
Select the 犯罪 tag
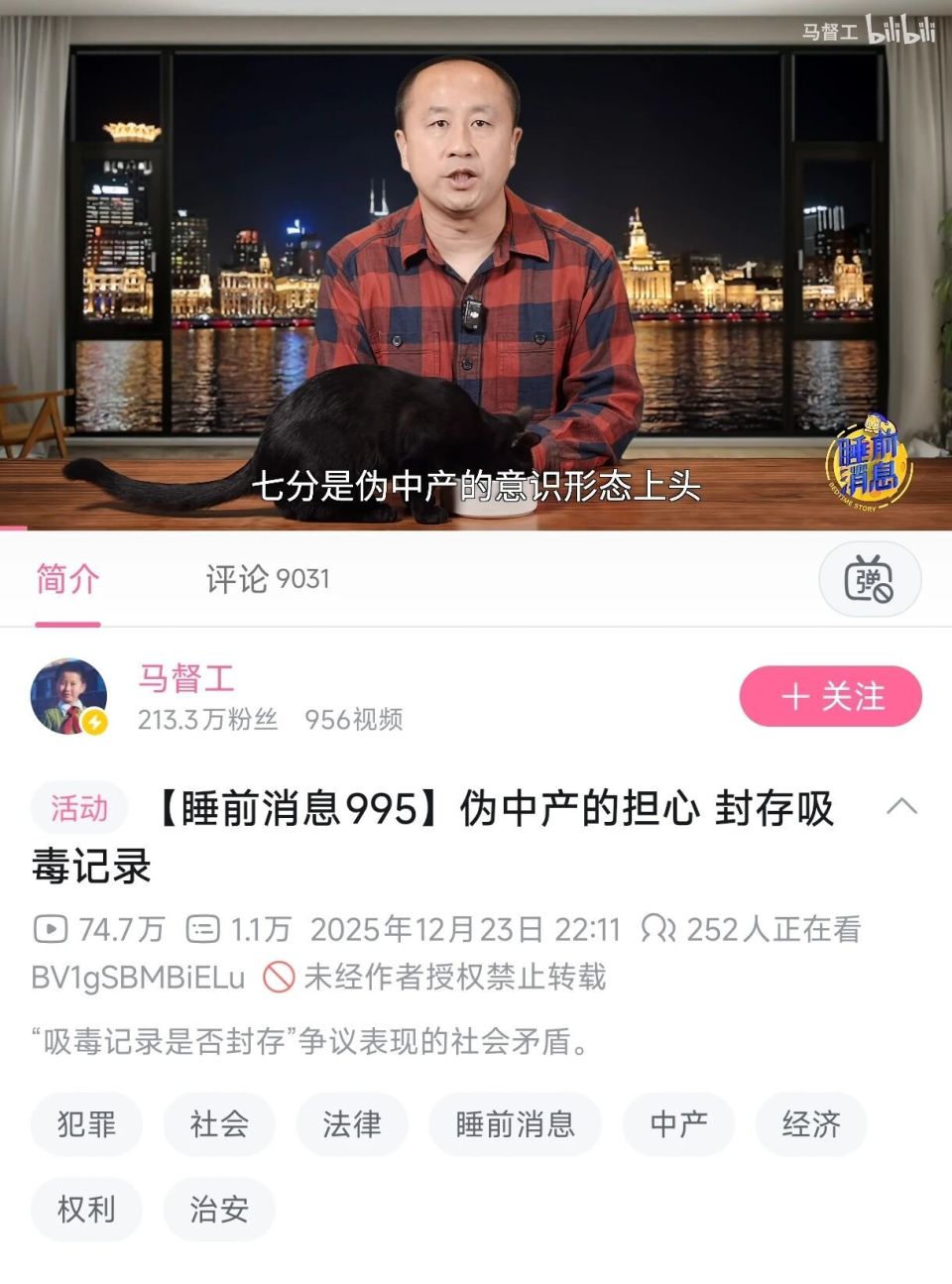coord(86,1124)
